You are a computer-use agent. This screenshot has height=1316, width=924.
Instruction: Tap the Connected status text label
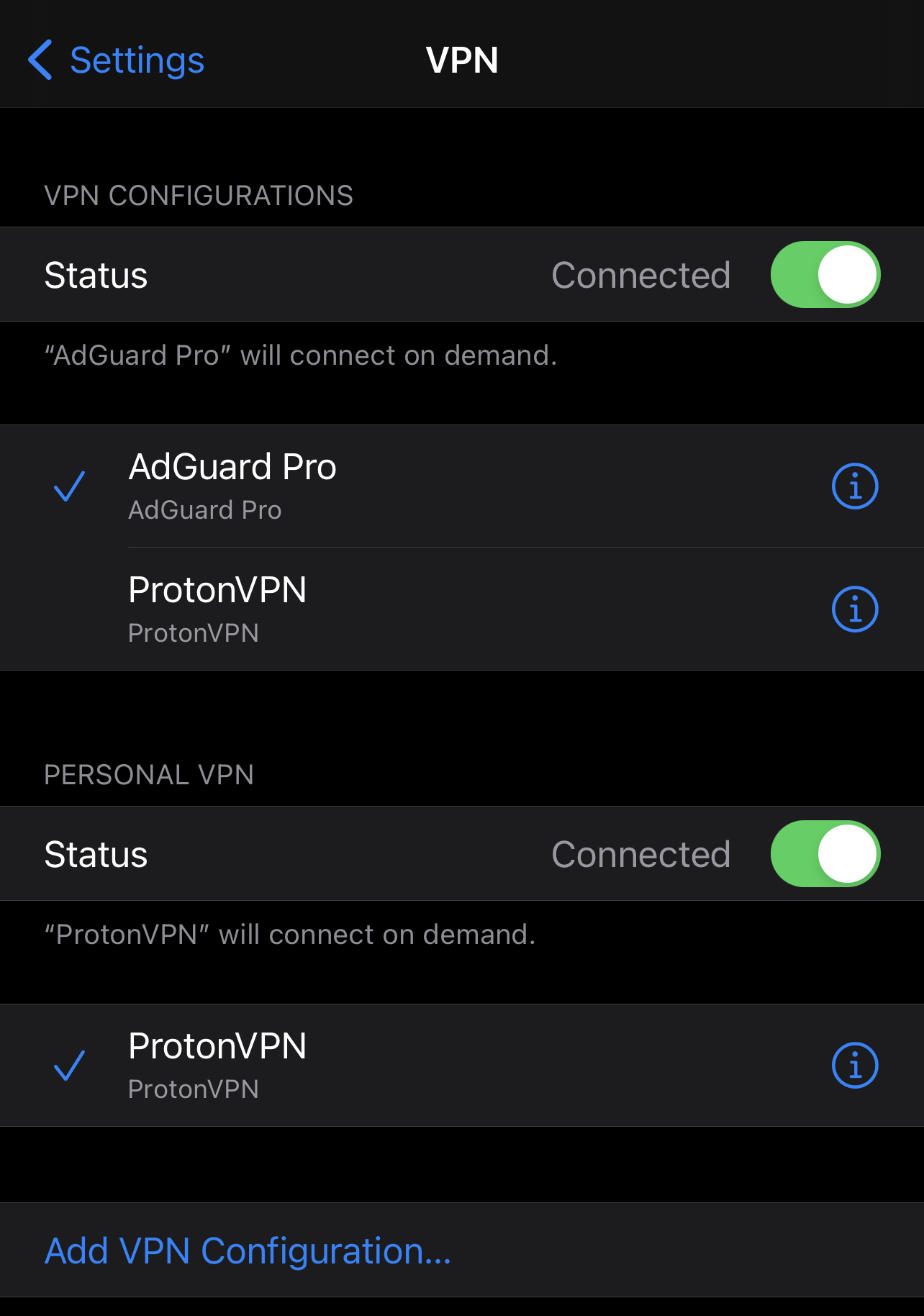642,274
